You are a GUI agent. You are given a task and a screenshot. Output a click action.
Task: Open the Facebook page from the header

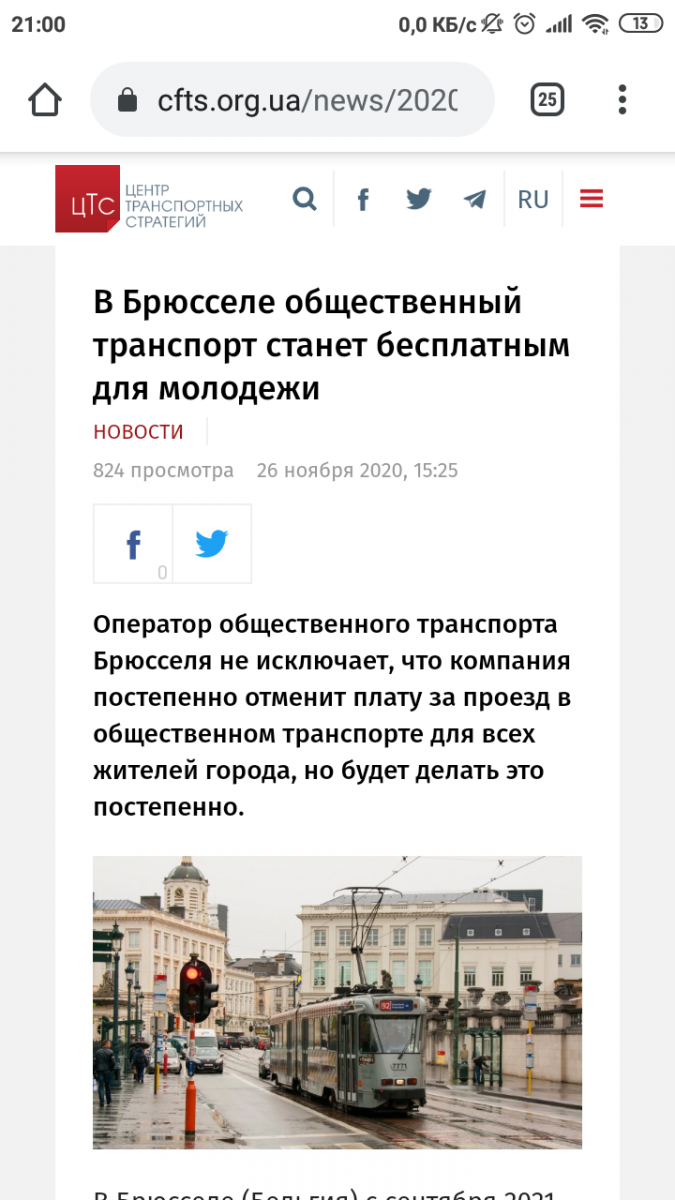tap(363, 199)
